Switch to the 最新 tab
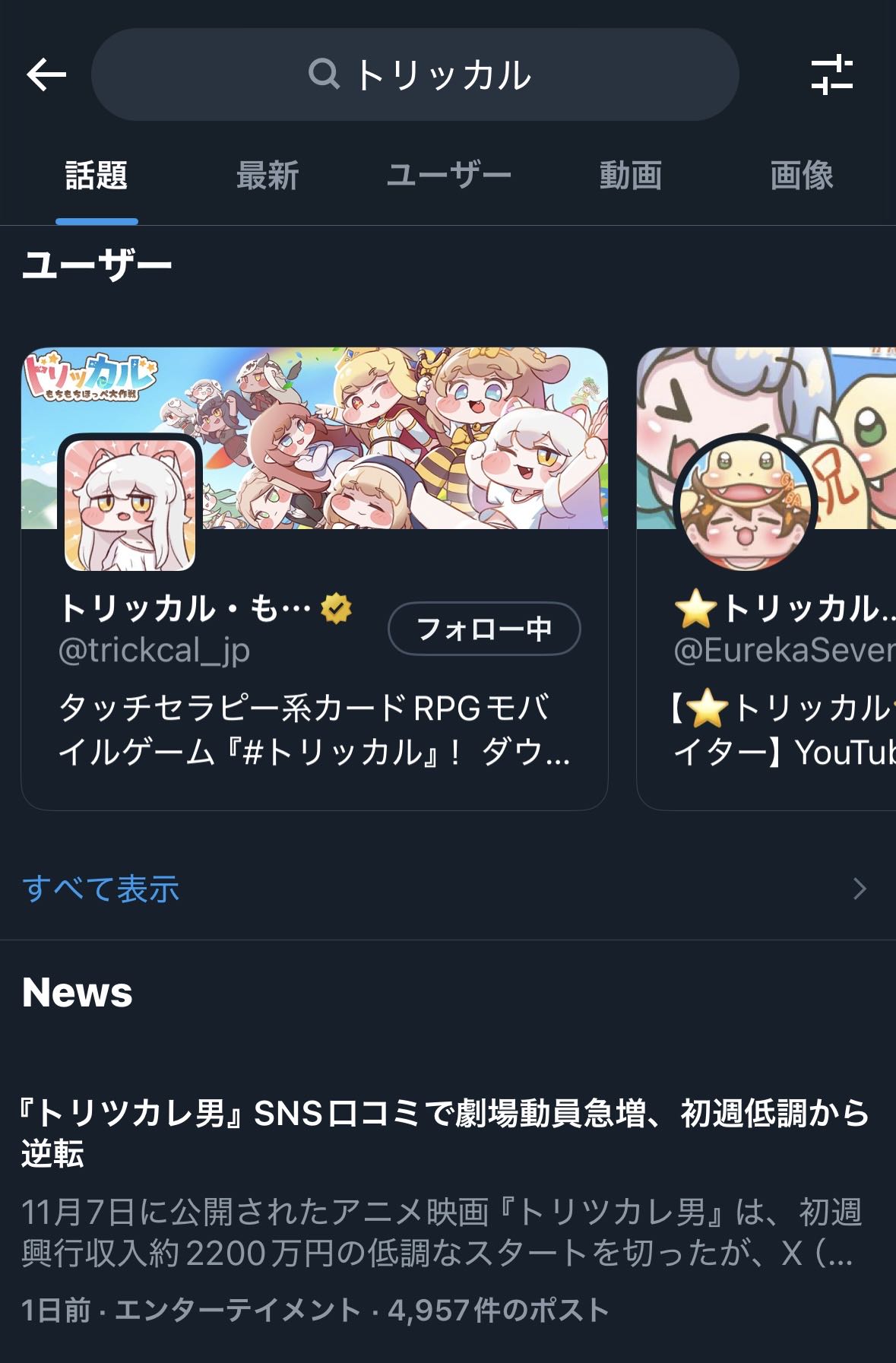 tap(267, 176)
